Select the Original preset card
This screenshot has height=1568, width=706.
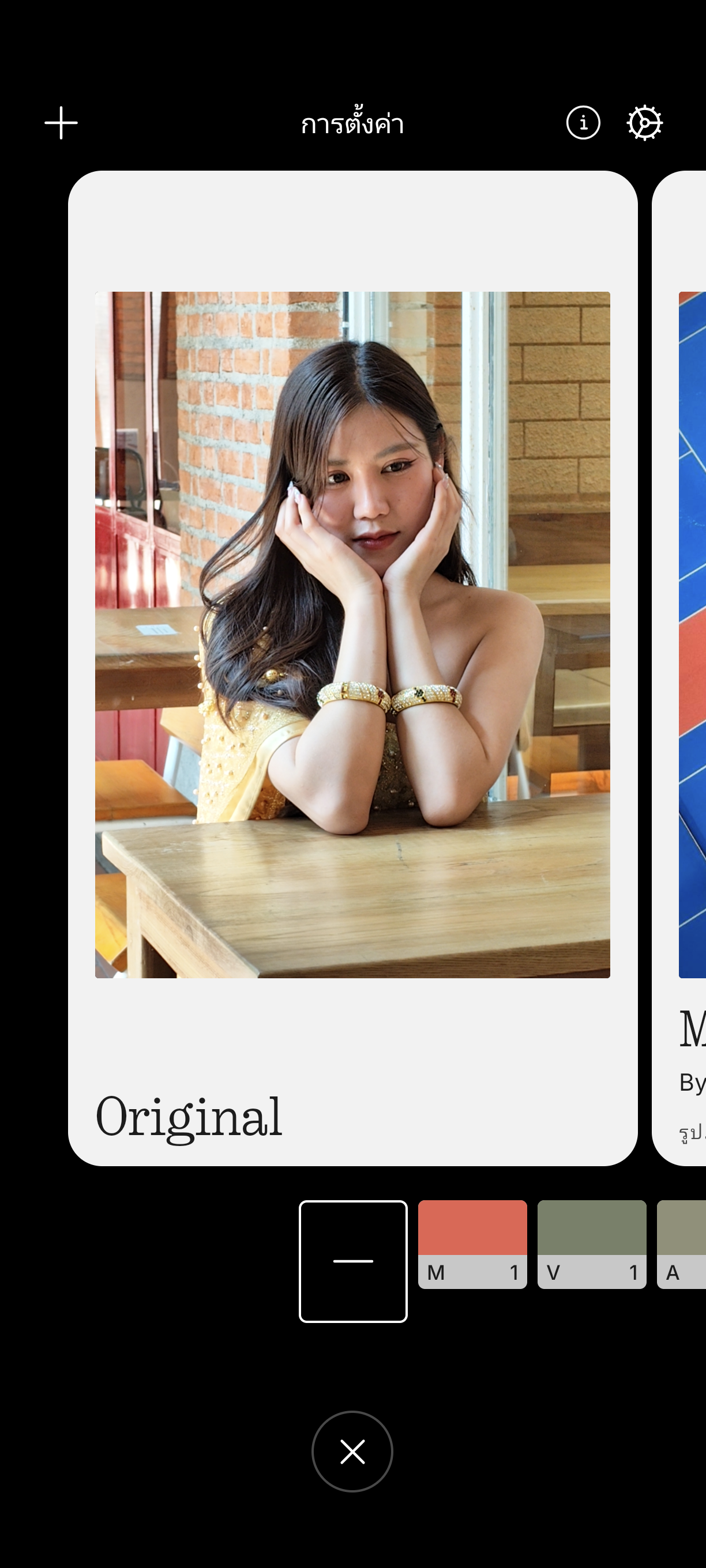click(352, 668)
